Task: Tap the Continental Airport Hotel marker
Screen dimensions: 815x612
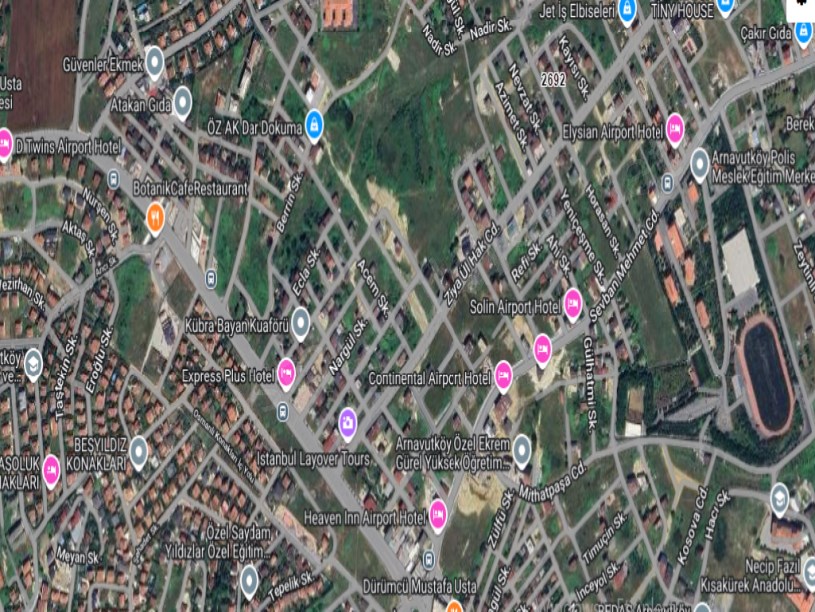Action: tap(503, 374)
